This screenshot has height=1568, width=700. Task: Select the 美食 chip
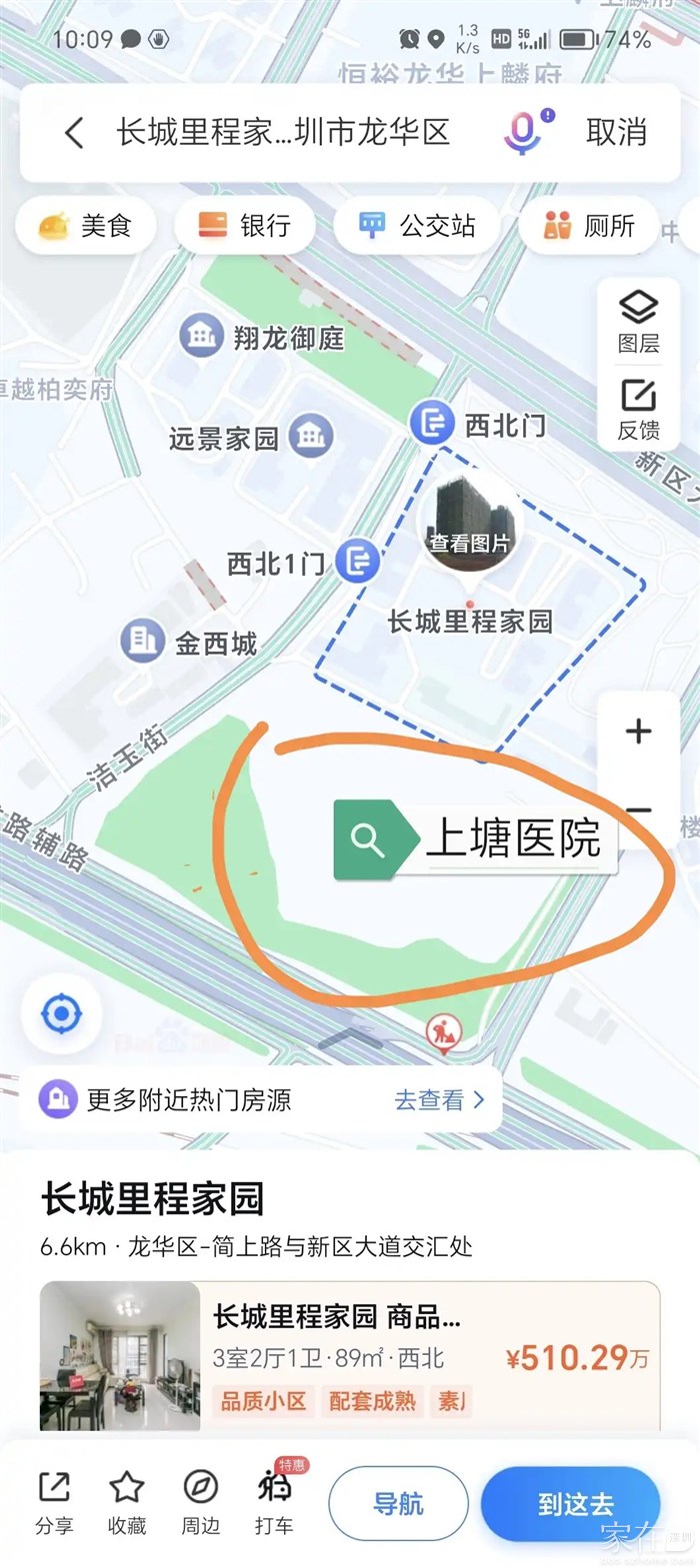[x=86, y=226]
